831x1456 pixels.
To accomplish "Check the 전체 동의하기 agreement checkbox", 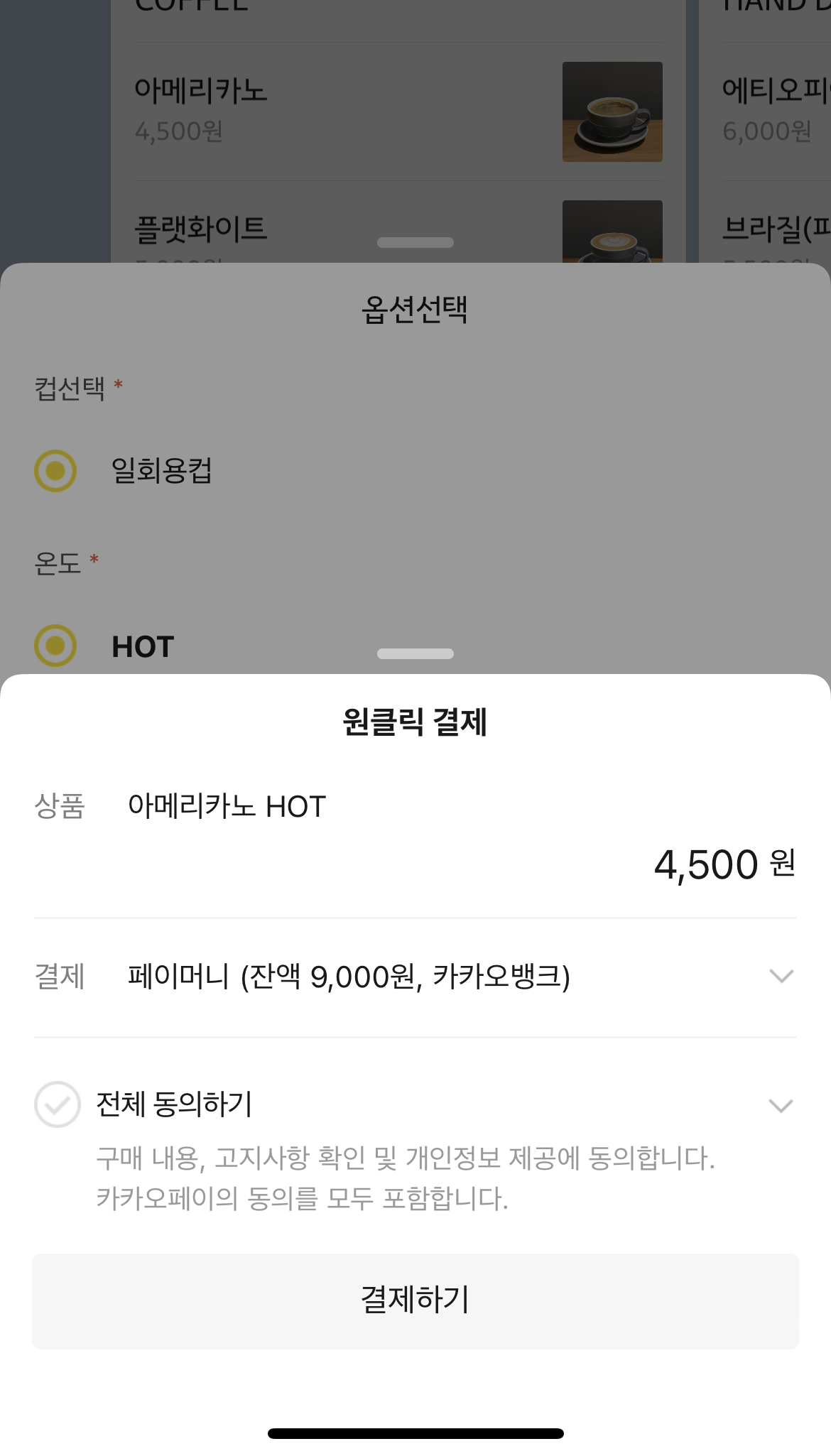I will [x=57, y=1104].
